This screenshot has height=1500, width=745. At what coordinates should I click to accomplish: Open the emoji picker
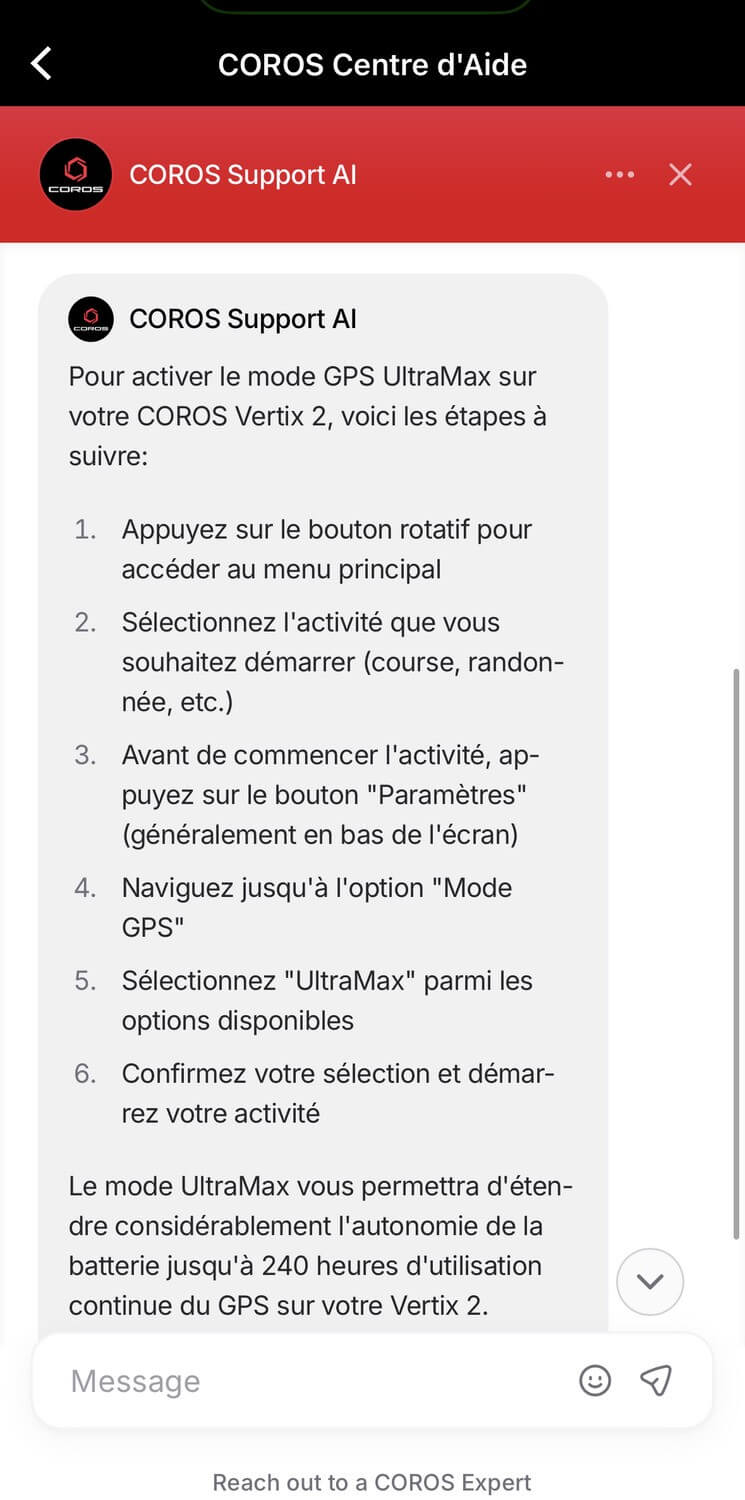595,1381
